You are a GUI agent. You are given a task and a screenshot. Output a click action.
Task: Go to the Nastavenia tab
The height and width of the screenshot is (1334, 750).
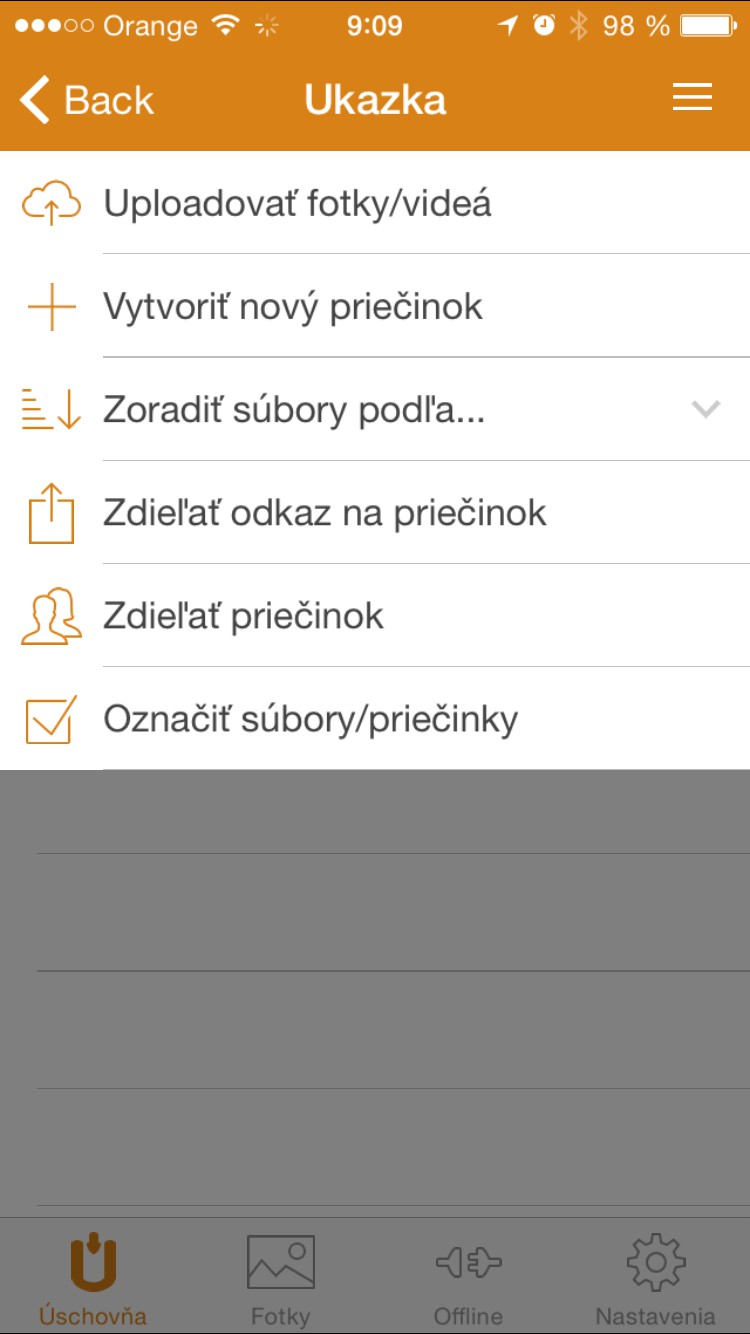tap(655, 1278)
